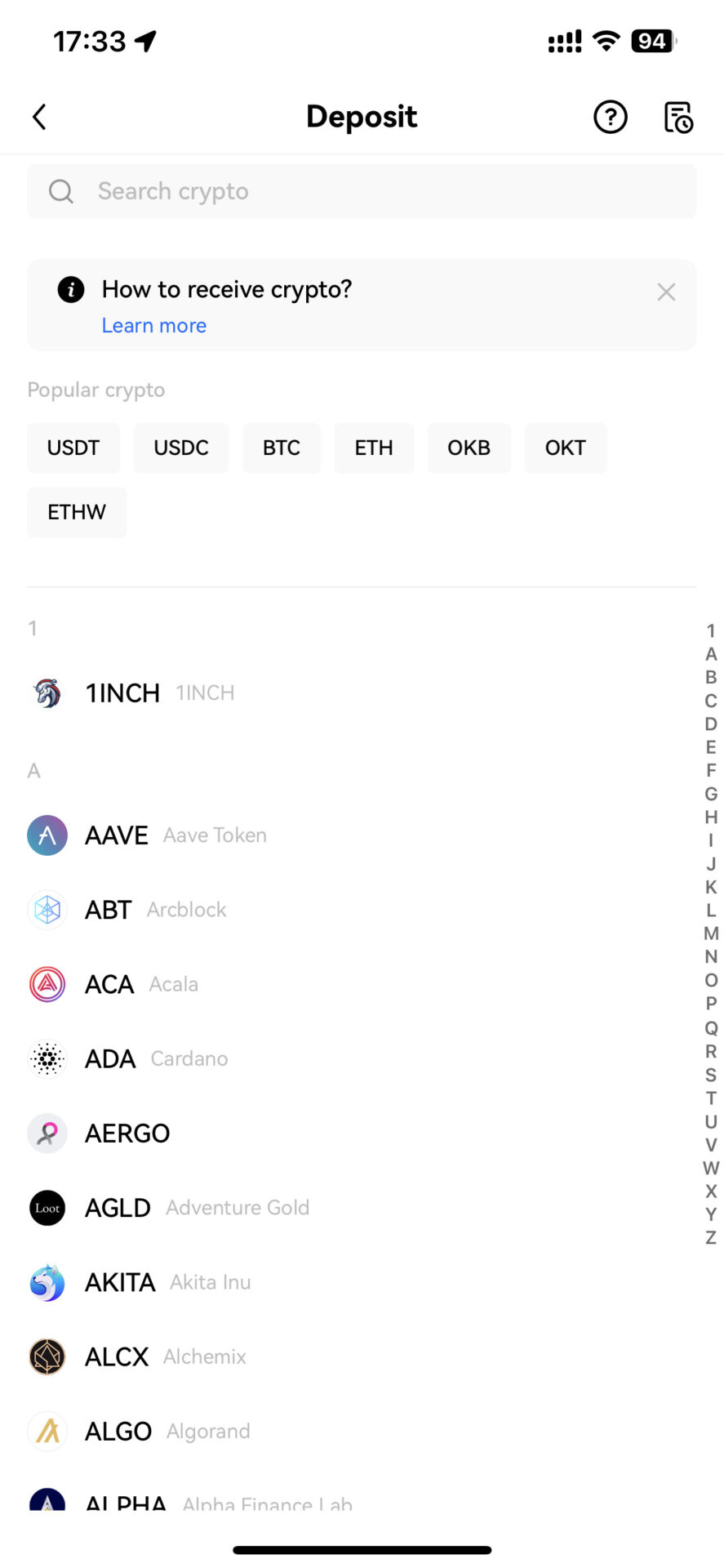Image resolution: width=724 pixels, height=1568 pixels.
Task: Tap the Search crypto field
Action: tap(362, 191)
